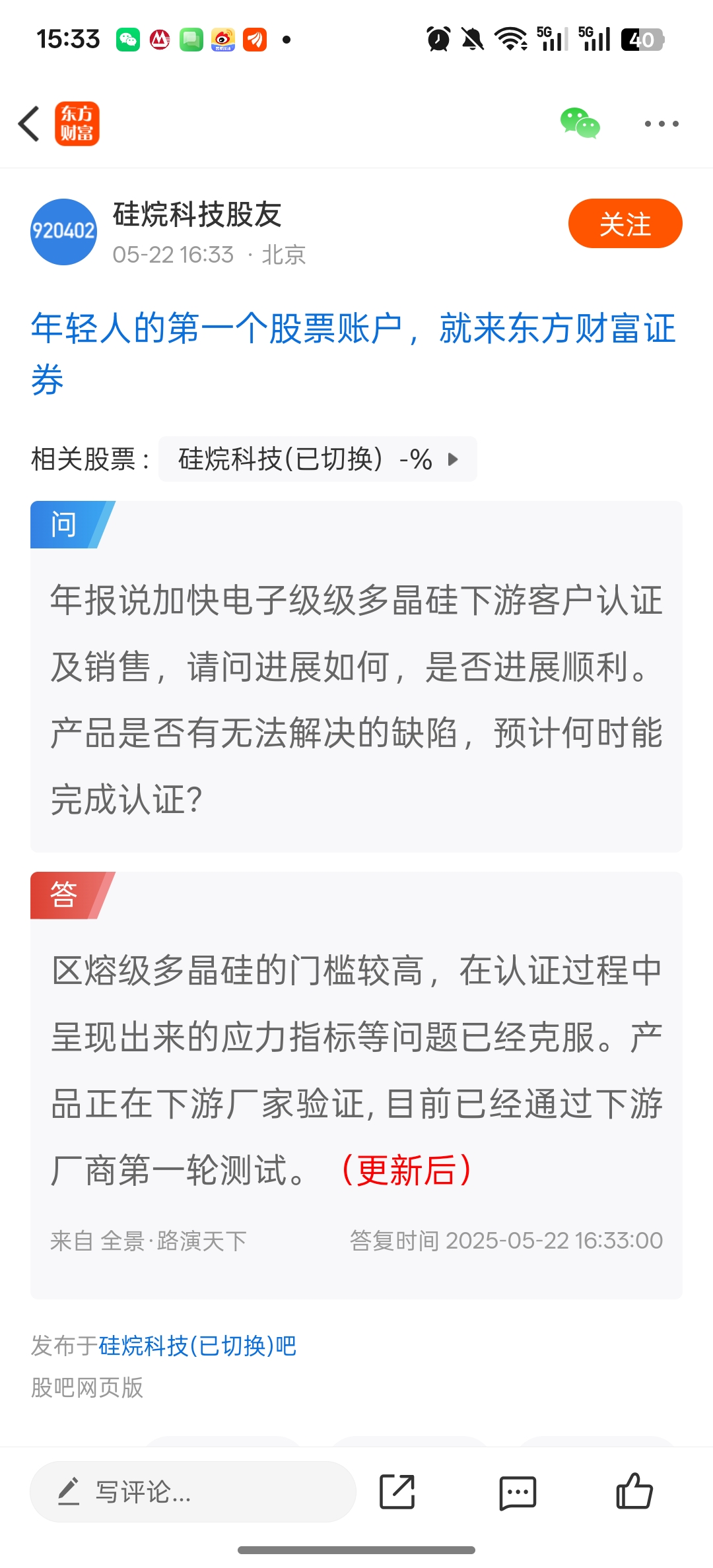Visit the 硅烷科技(已切换)吧 forum link
Screen dimensions: 713x1568
click(197, 1346)
